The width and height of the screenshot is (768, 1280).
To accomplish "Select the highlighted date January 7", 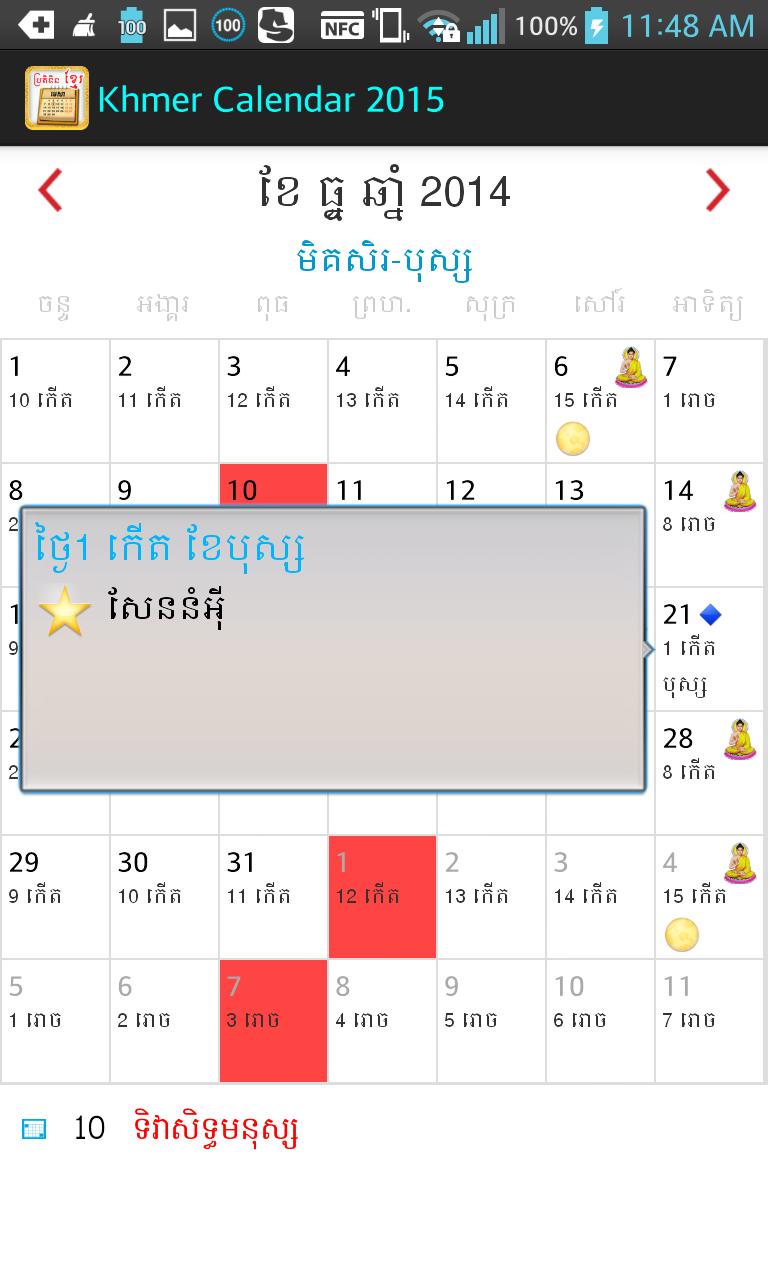I will coord(272,1020).
